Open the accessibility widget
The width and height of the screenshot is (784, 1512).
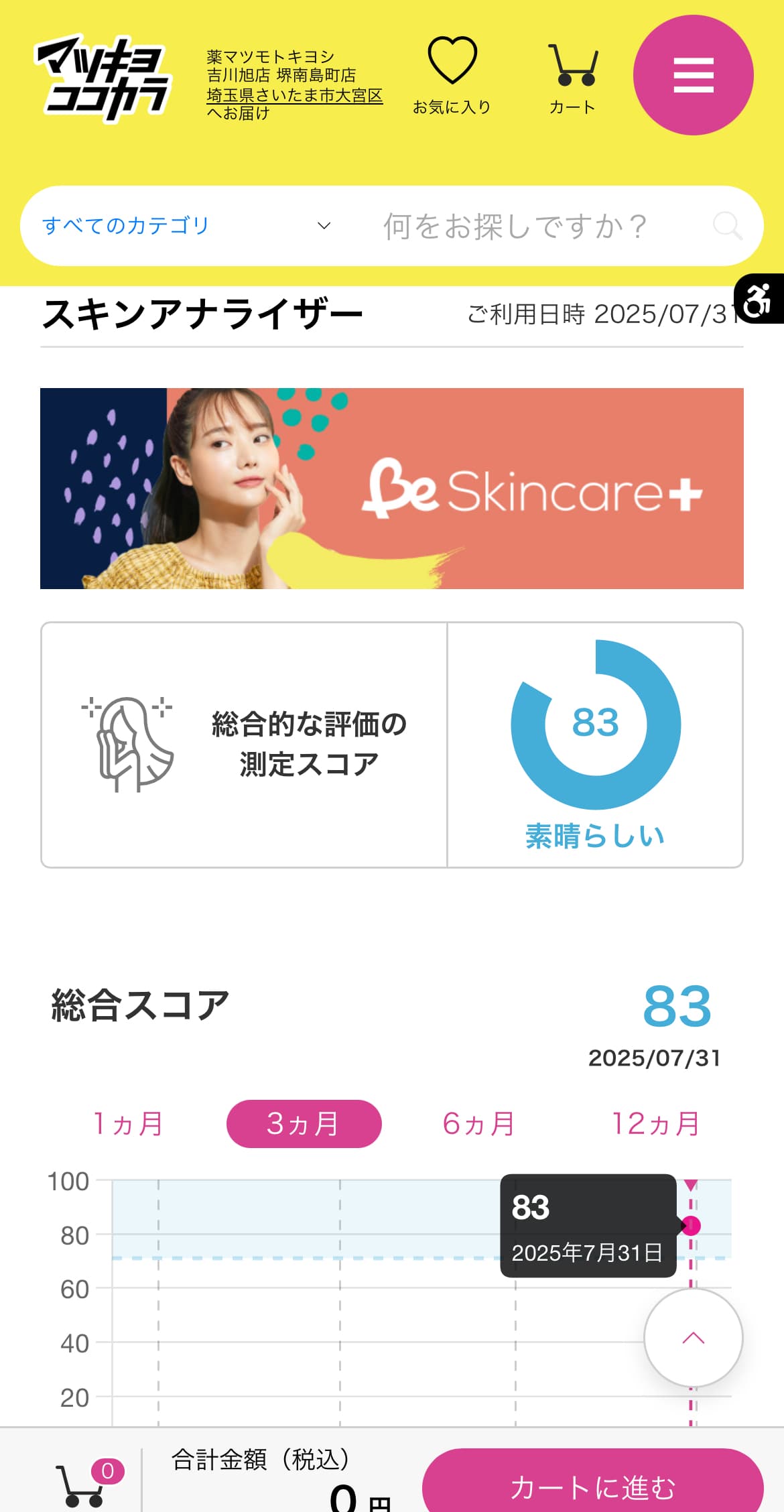(760, 300)
